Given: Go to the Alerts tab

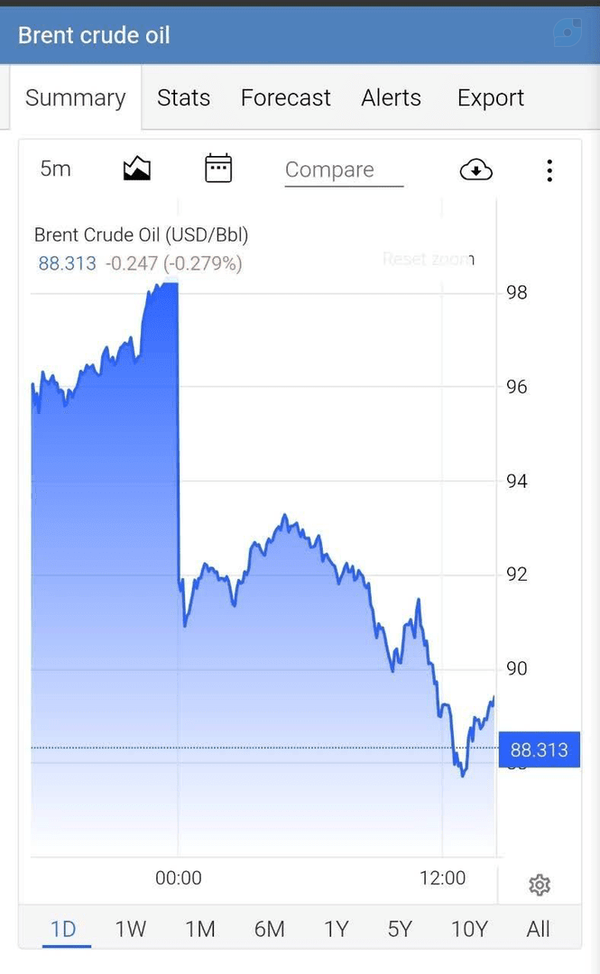Looking at the screenshot, I should (x=391, y=98).
